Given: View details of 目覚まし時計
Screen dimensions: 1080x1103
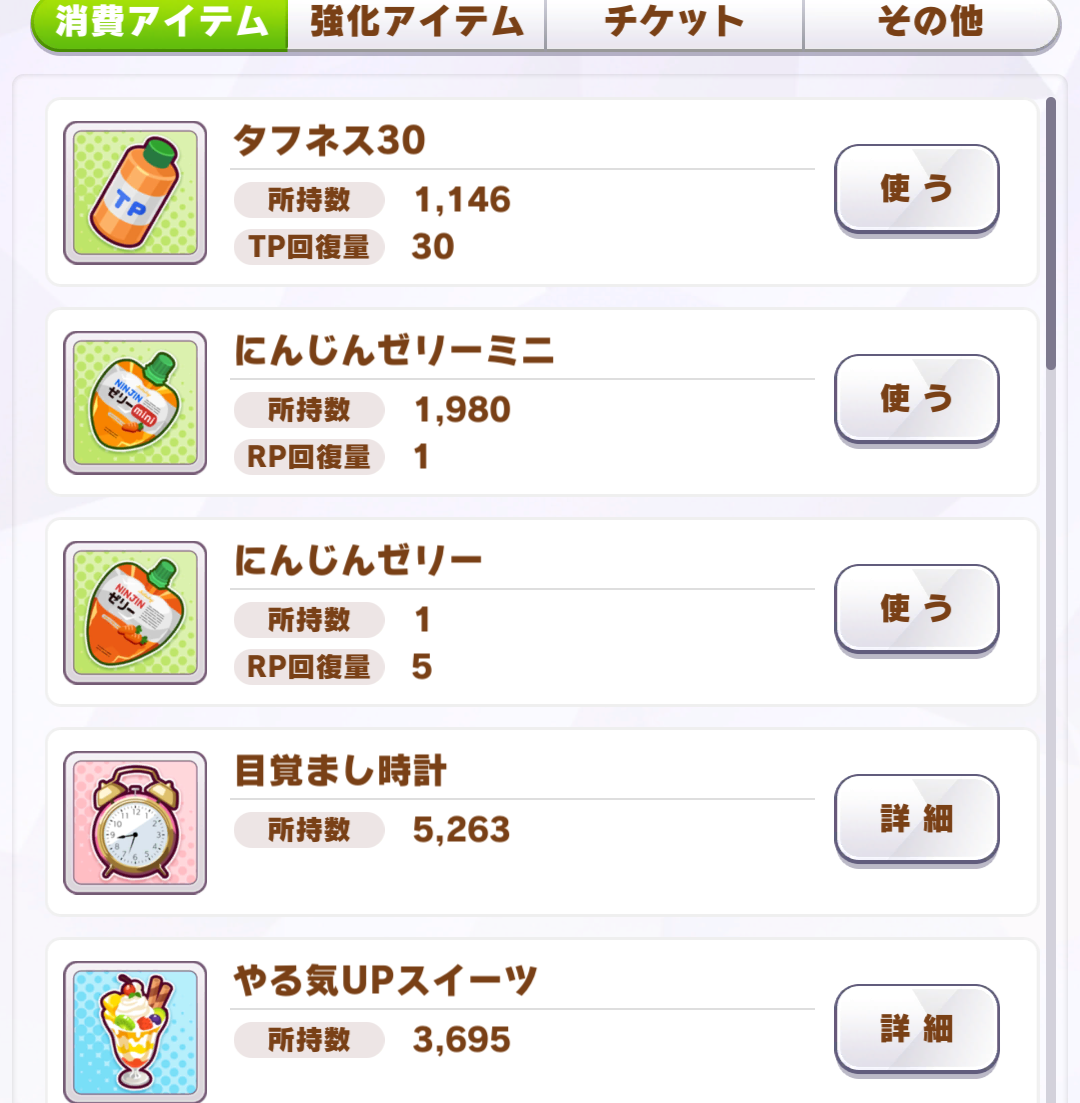Looking at the screenshot, I should (x=917, y=819).
